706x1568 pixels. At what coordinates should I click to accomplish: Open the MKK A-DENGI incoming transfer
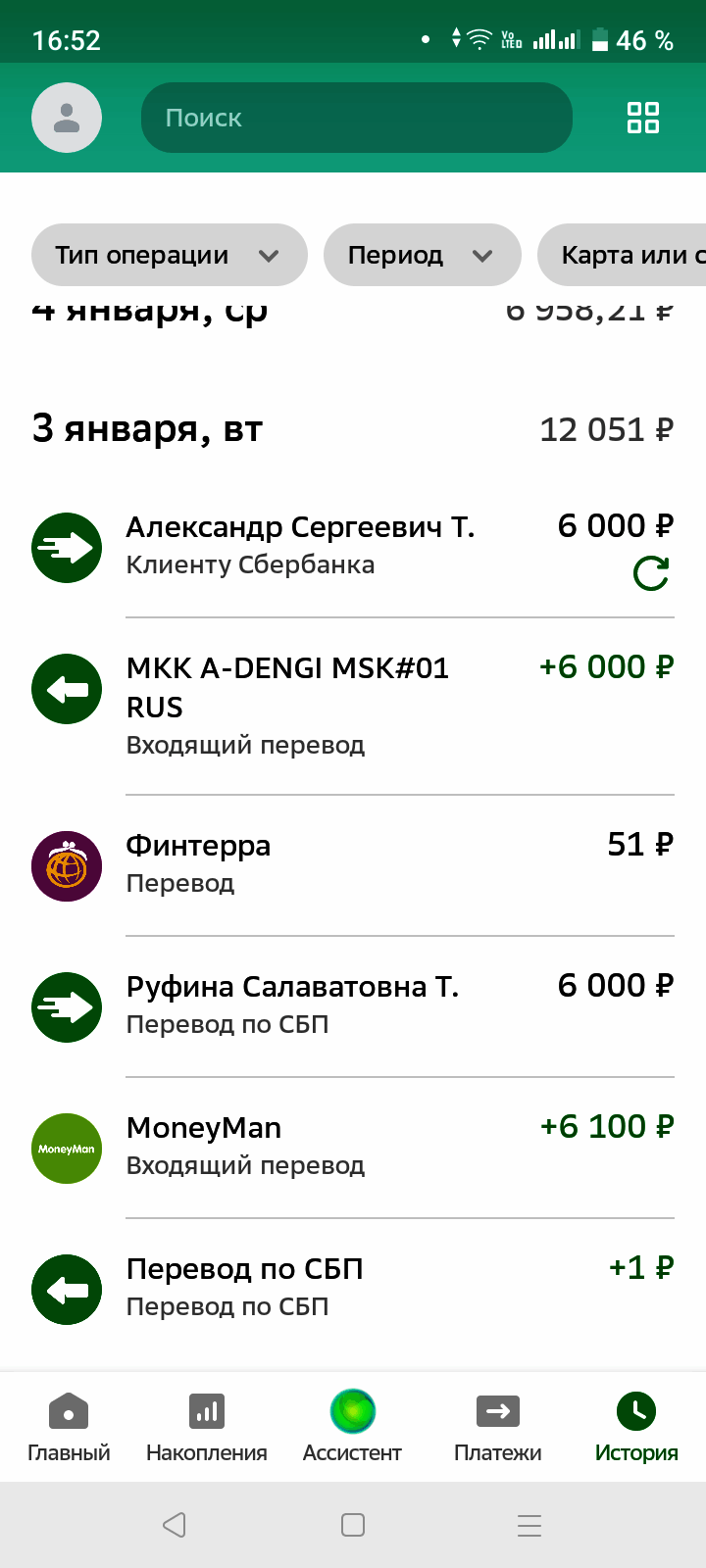tap(353, 706)
